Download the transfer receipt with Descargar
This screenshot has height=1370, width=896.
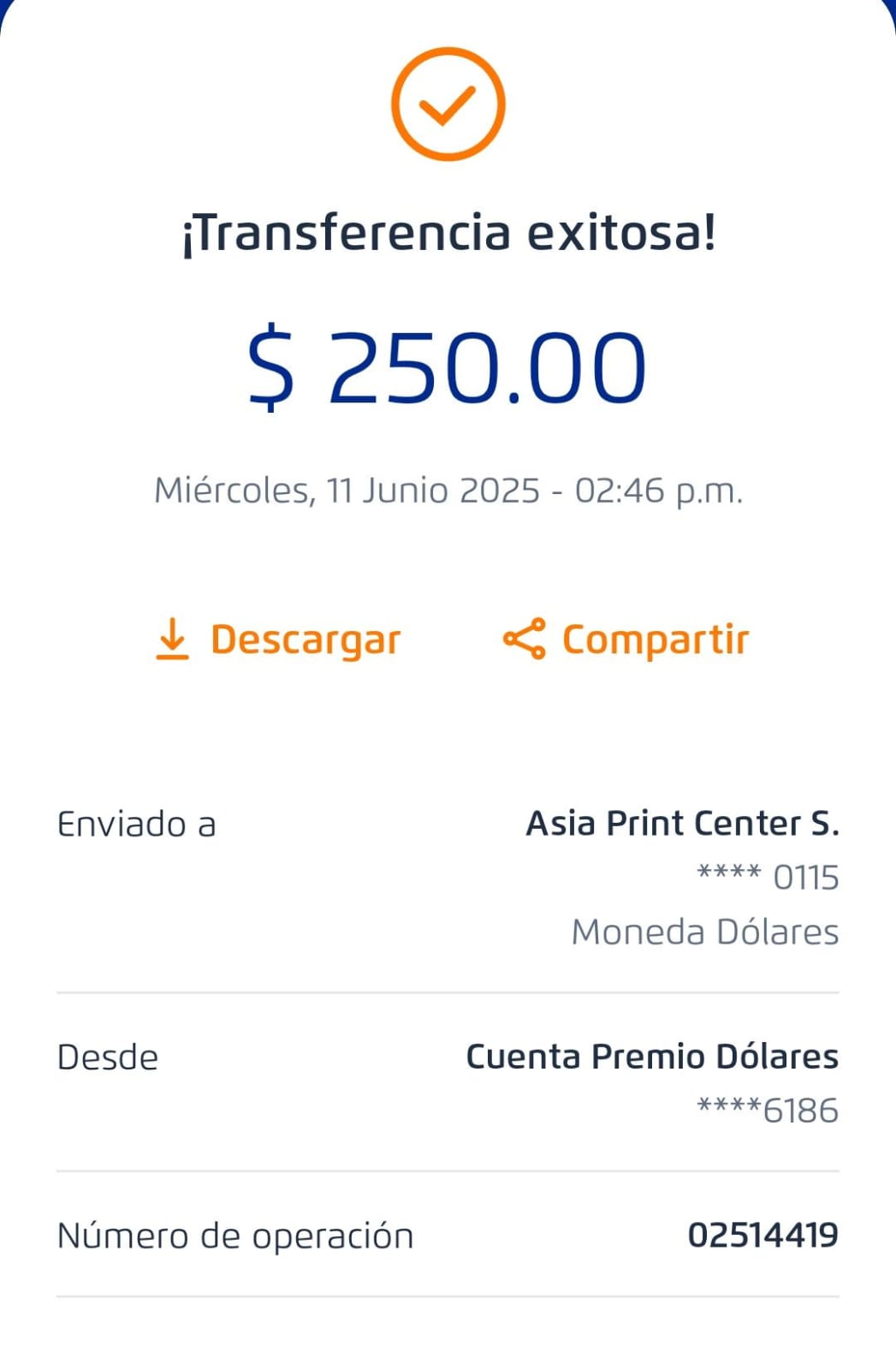coord(278,640)
